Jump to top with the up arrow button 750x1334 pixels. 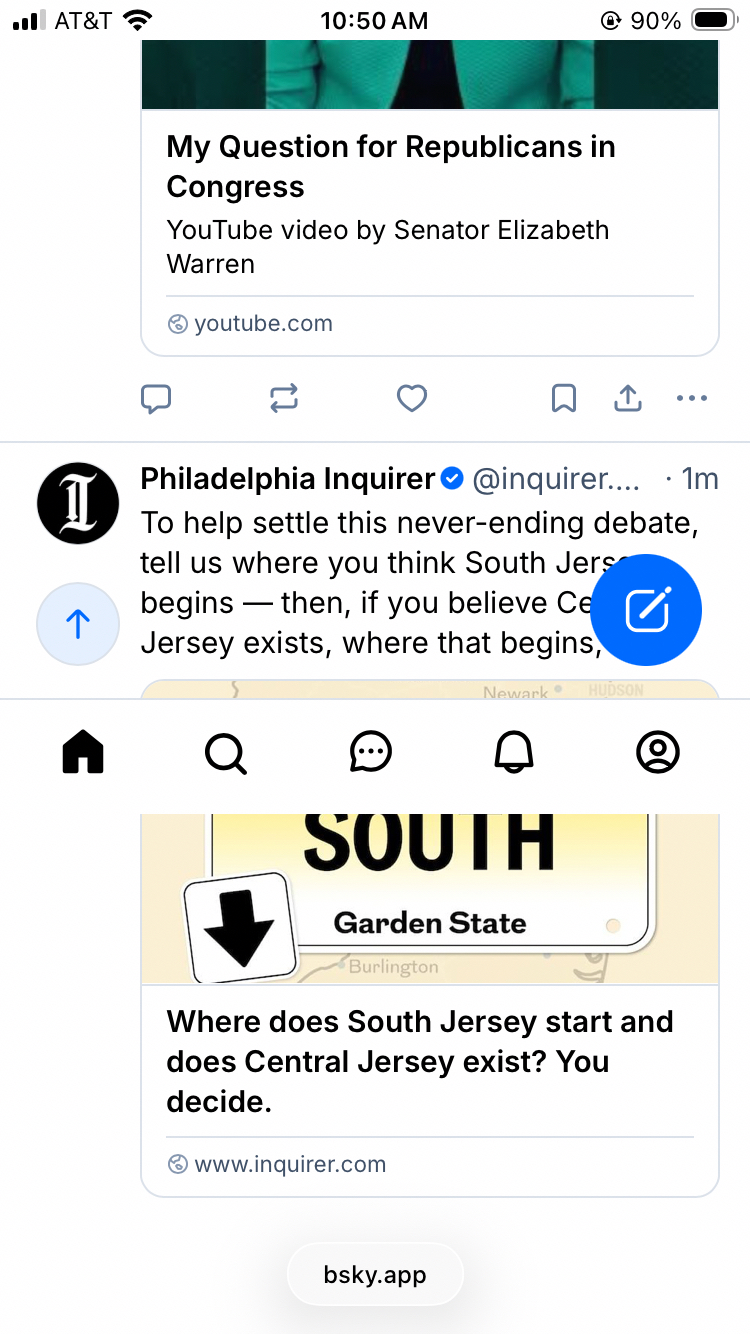[x=78, y=624]
